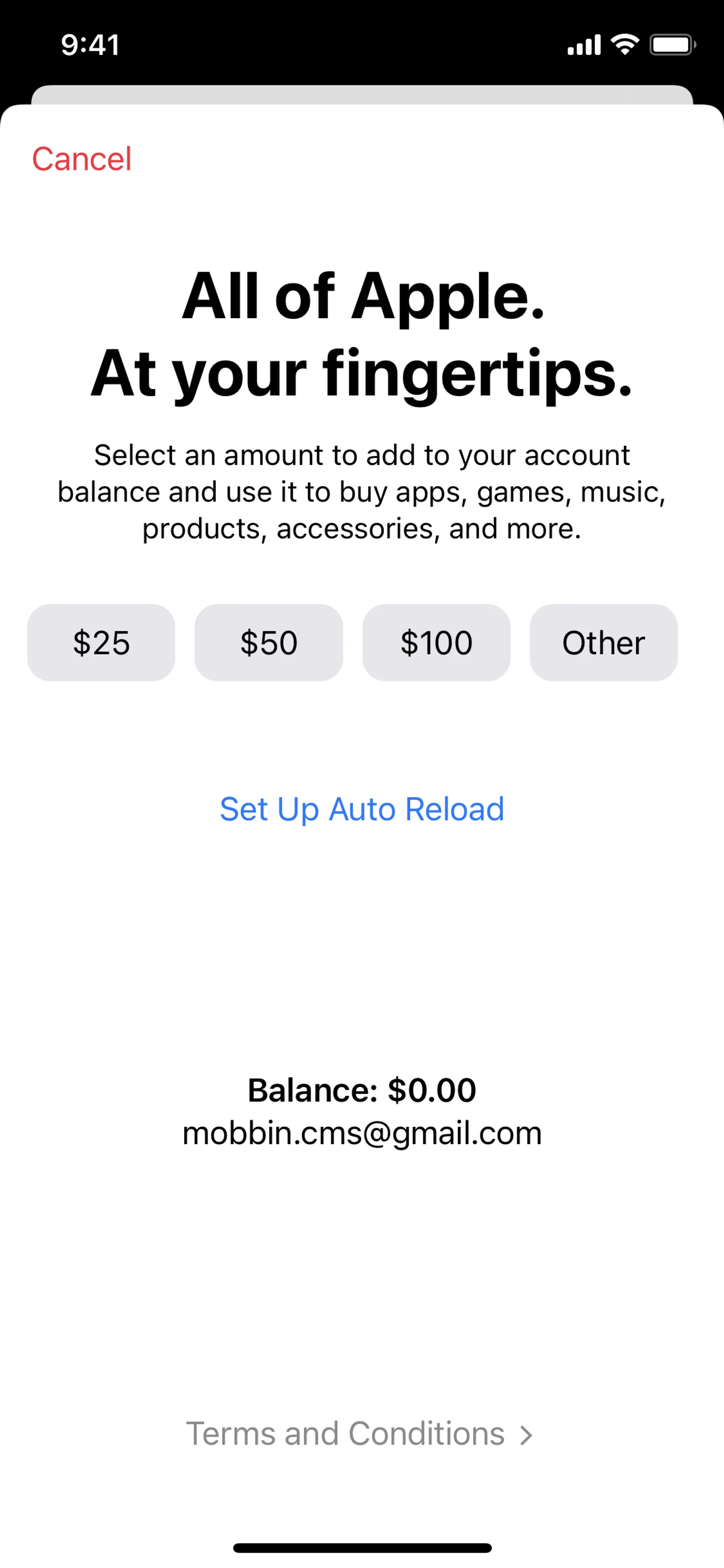Screen dimensions: 724x1568
Task: Cancel adding funds
Action: [x=81, y=160]
